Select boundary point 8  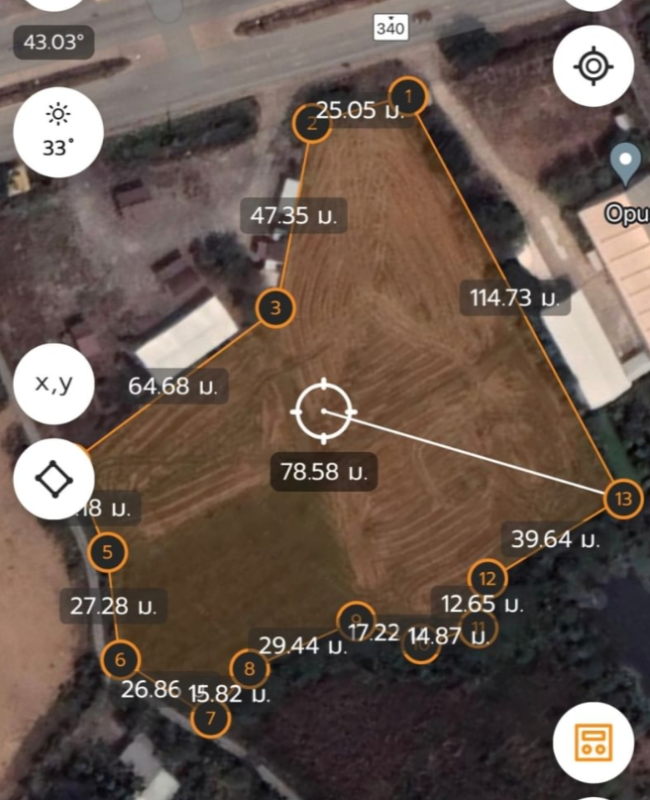pyautogui.click(x=249, y=669)
